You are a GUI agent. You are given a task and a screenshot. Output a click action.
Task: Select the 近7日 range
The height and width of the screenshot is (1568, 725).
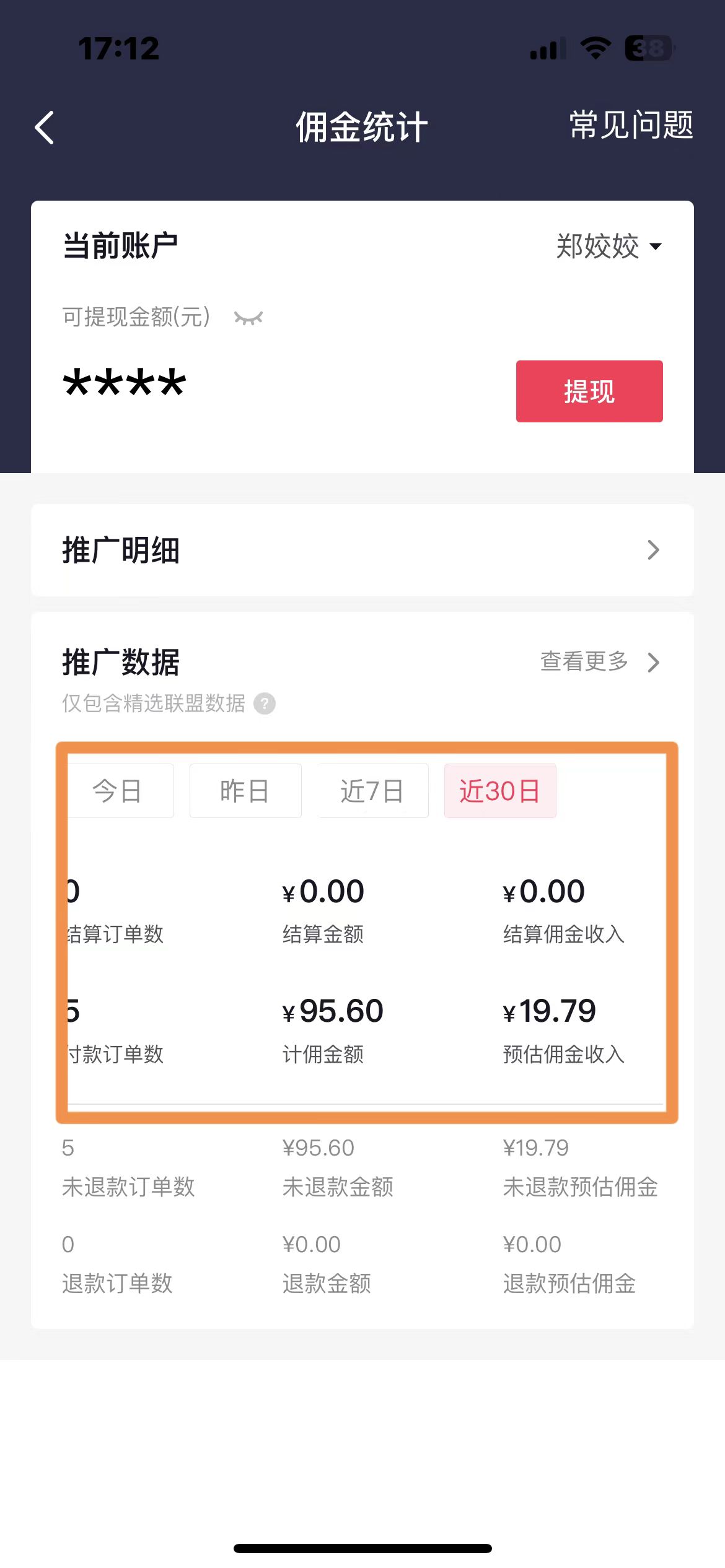coord(373,791)
